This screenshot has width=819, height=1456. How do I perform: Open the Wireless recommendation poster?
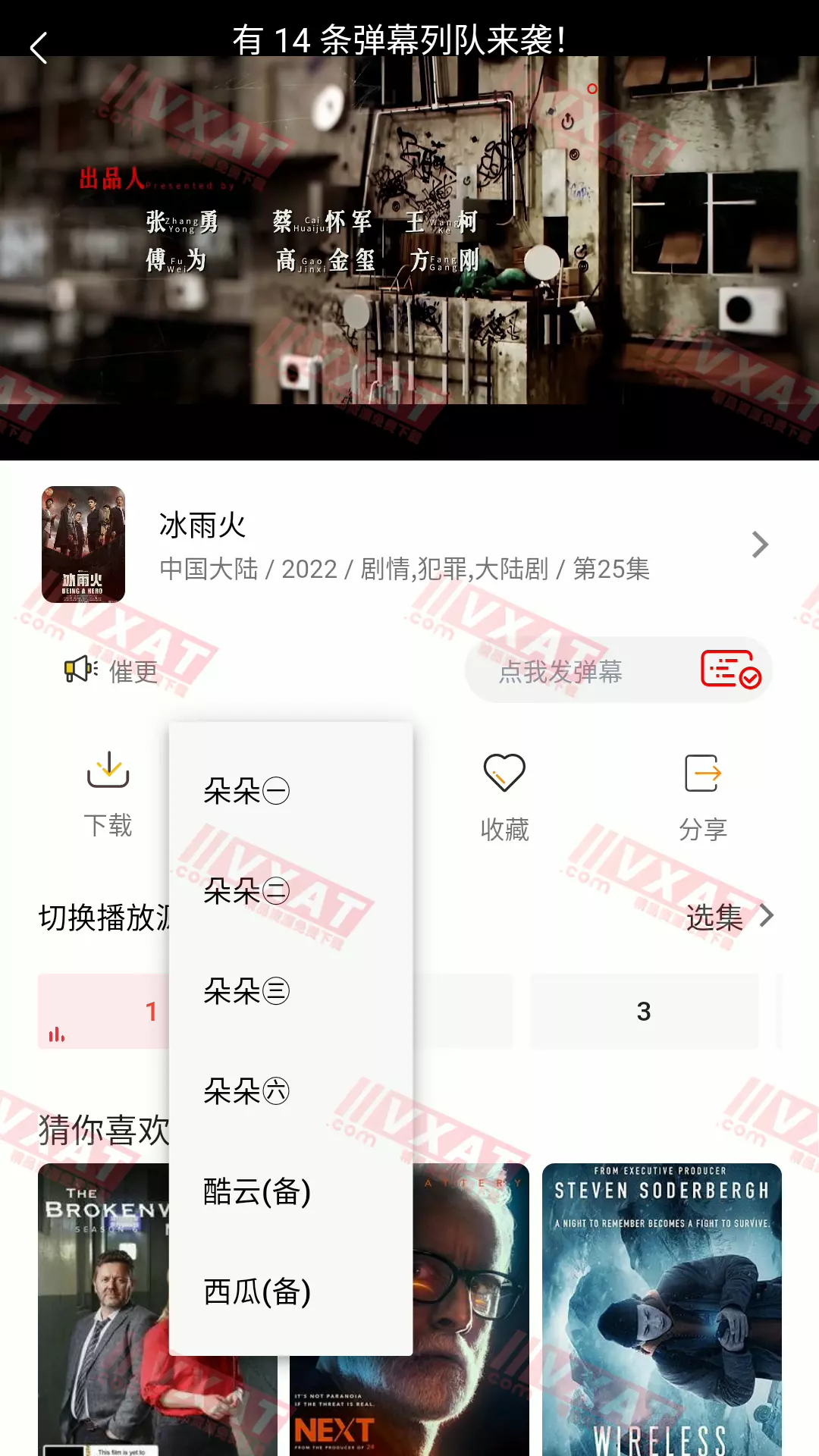point(661,1308)
